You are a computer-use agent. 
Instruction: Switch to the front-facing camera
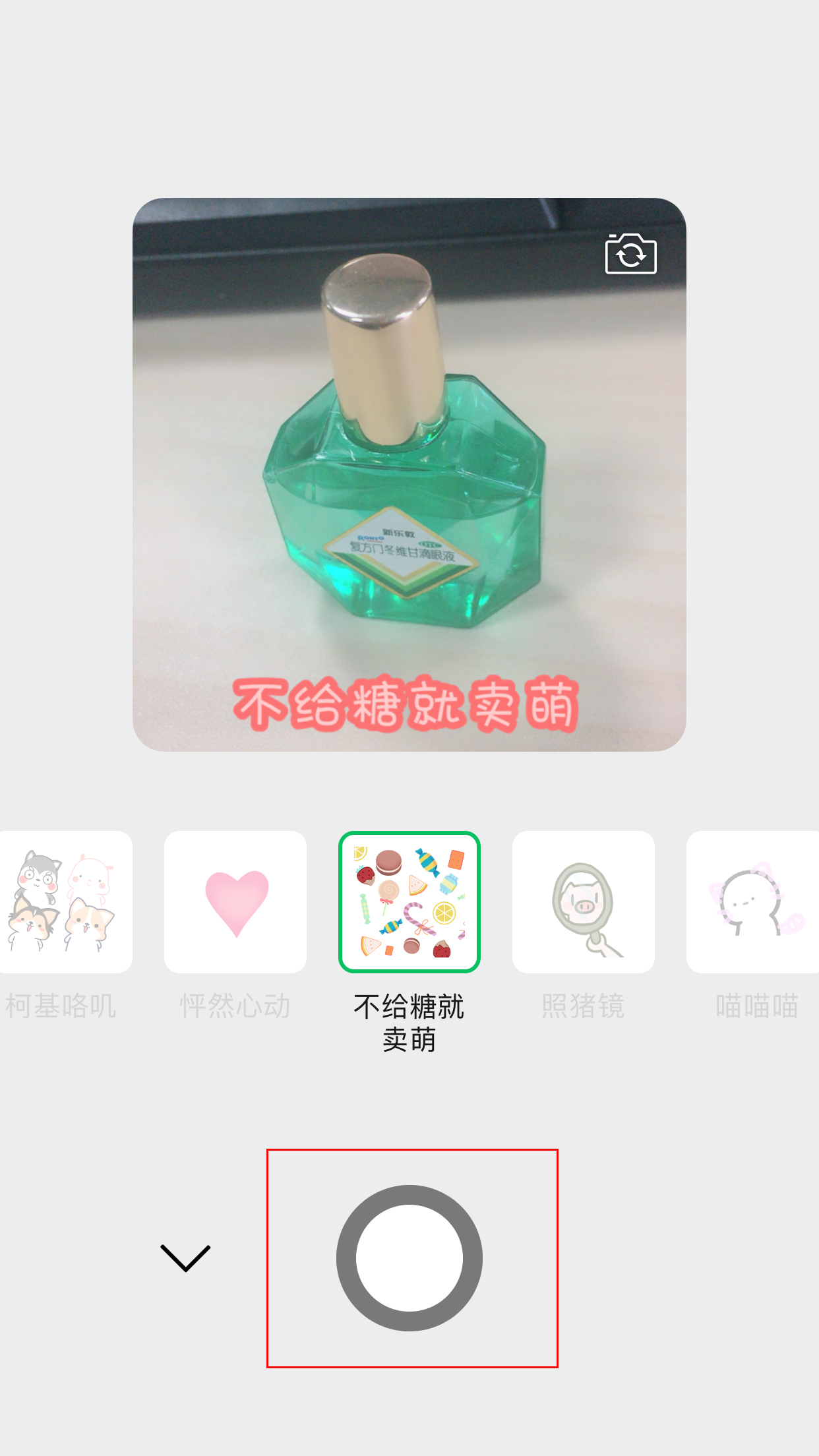[630, 257]
